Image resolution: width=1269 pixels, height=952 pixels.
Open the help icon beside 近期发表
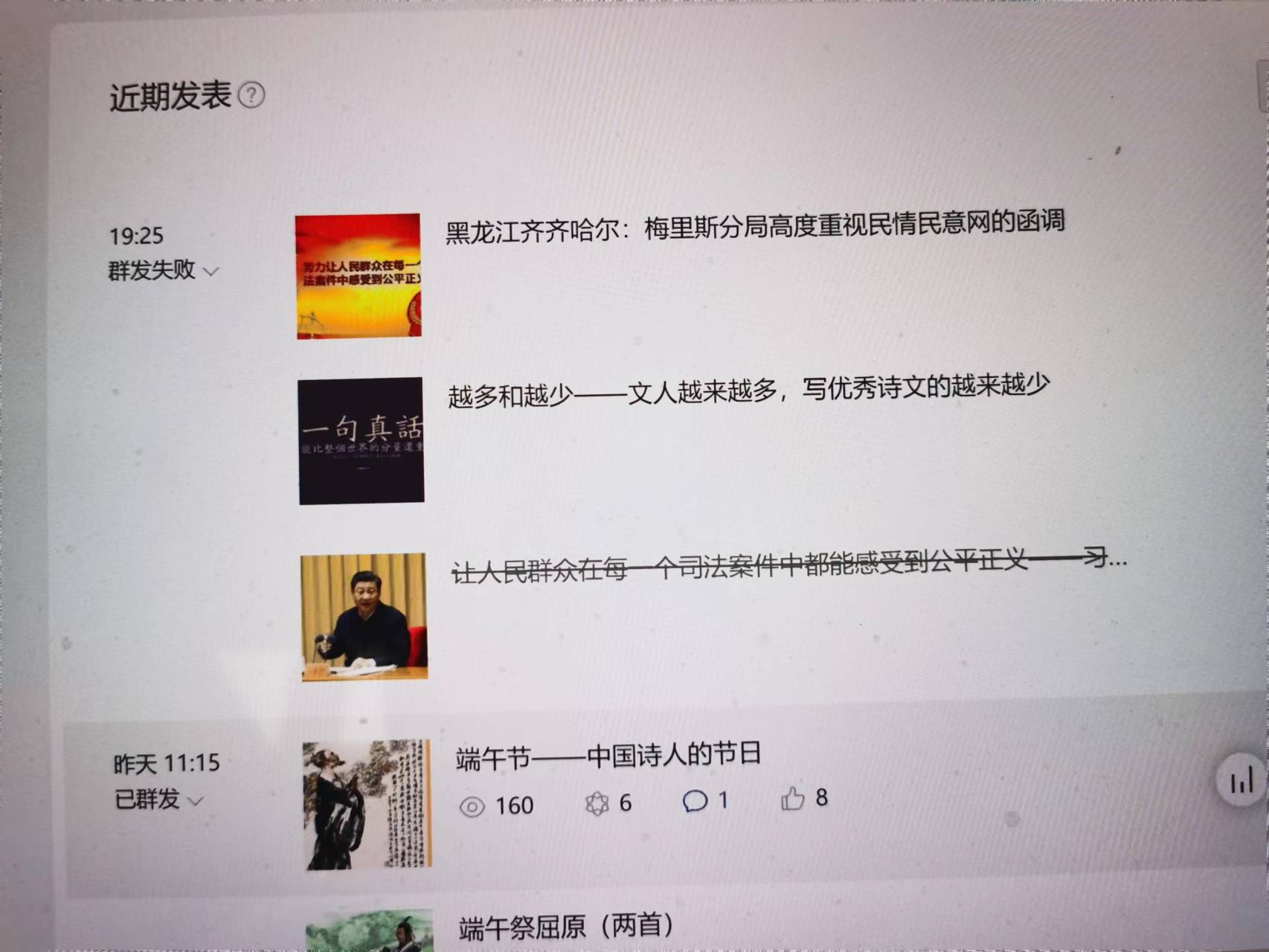[251, 95]
